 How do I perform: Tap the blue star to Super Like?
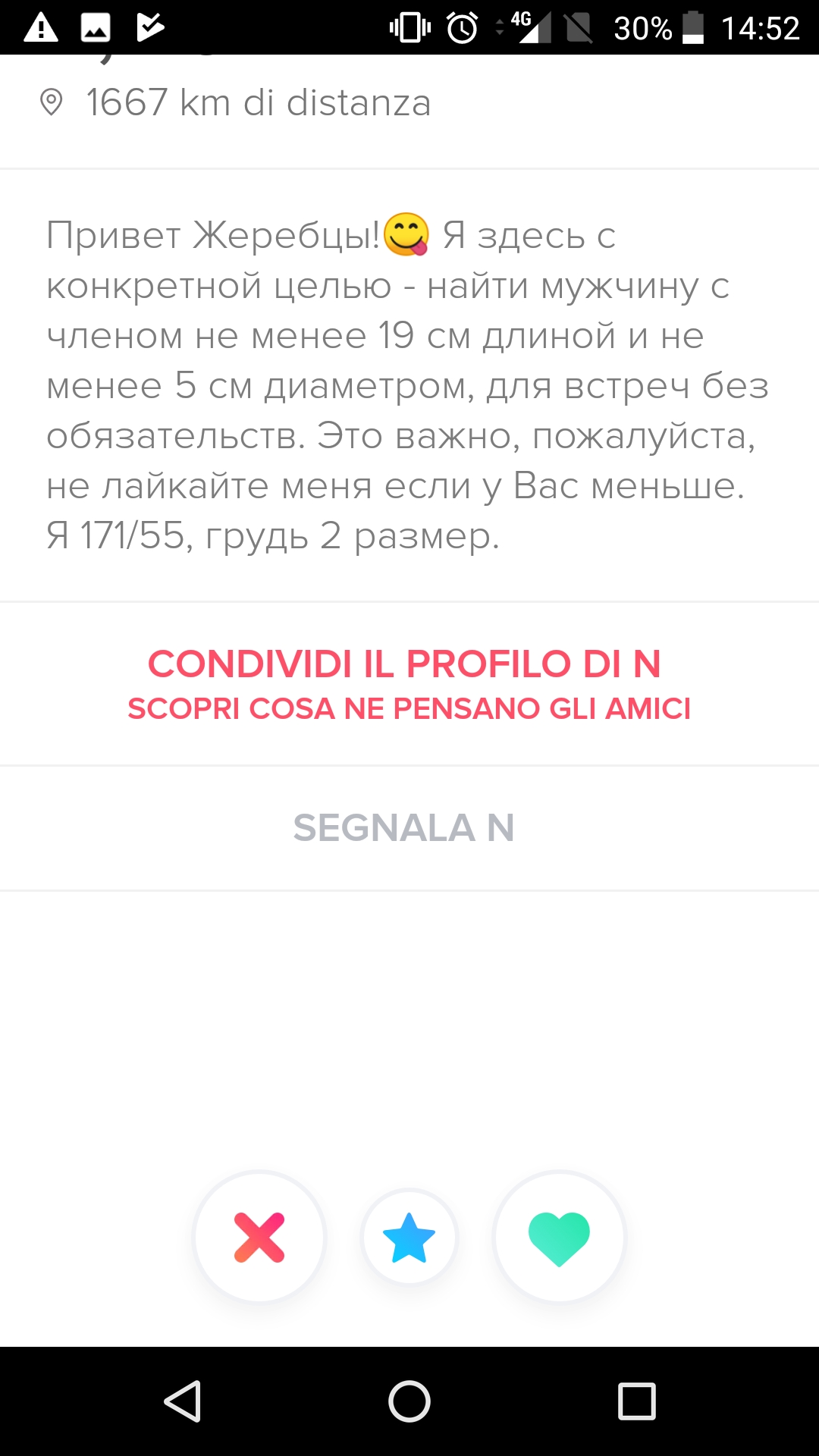409,1237
